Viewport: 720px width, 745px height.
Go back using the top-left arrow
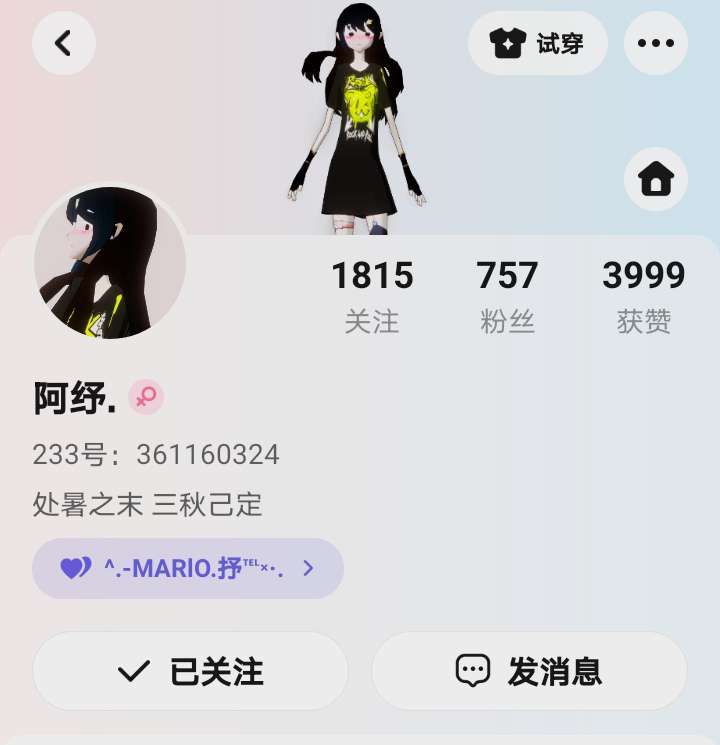point(64,43)
